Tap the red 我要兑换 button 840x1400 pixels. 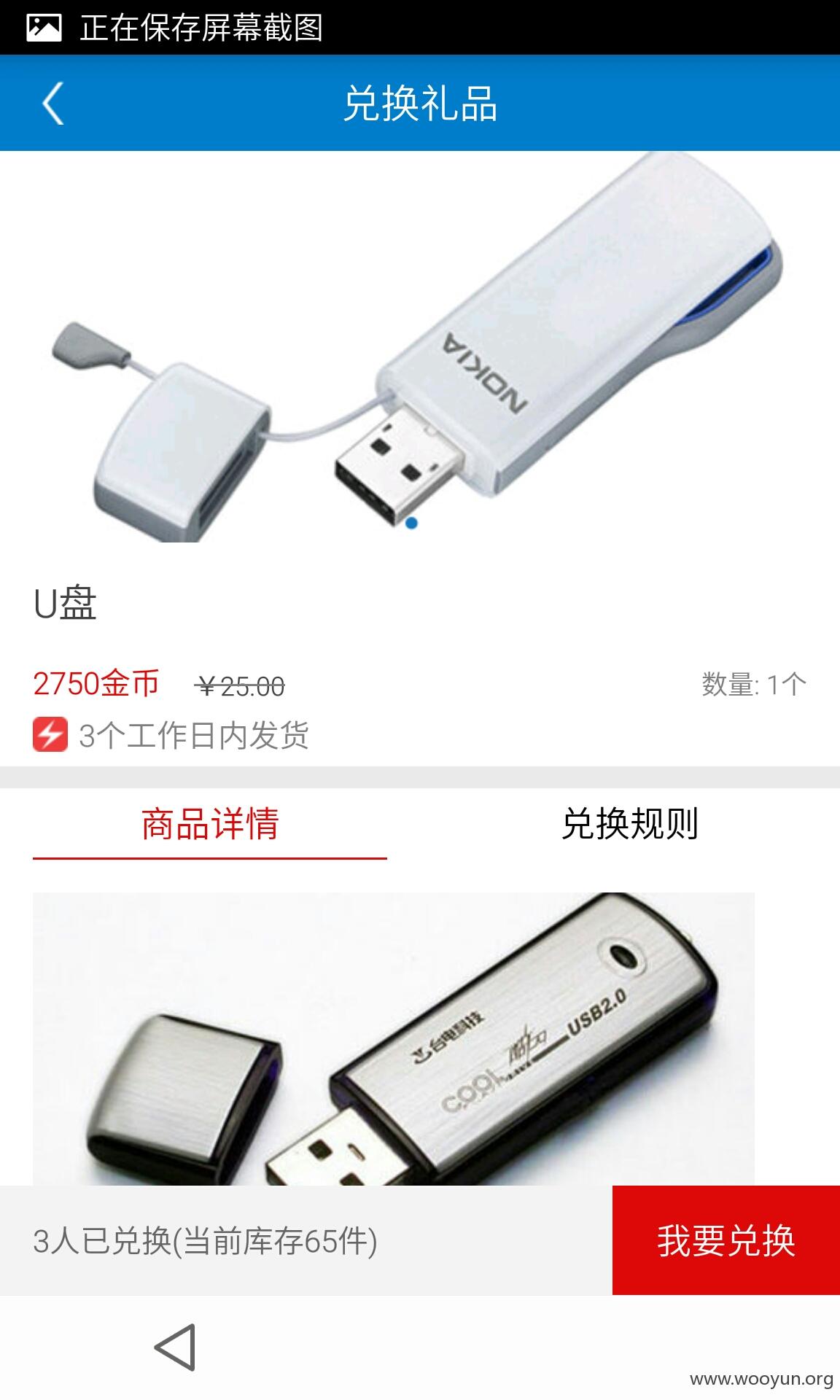(x=726, y=1240)
